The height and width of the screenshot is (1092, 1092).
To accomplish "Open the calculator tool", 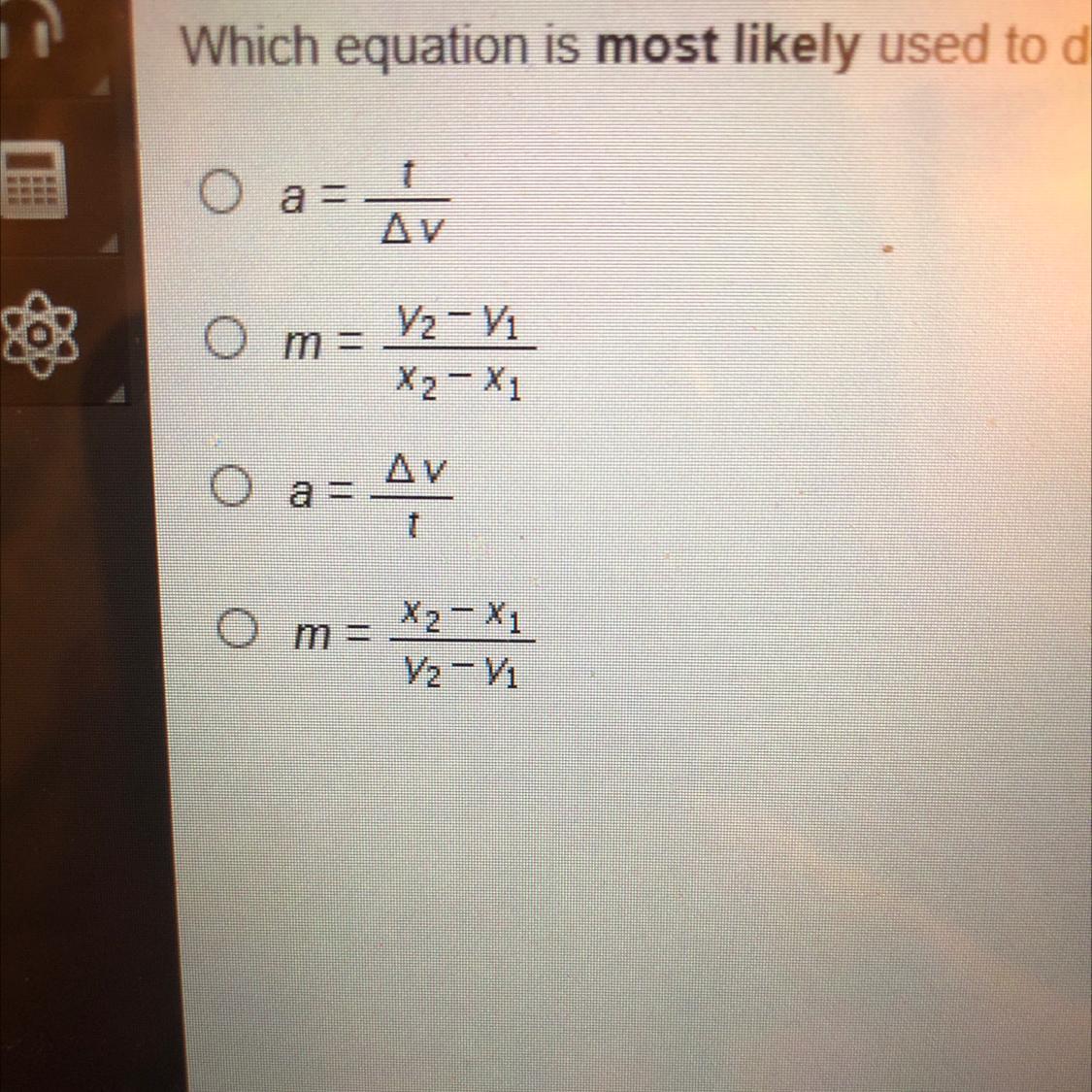I will click(34, 182).
